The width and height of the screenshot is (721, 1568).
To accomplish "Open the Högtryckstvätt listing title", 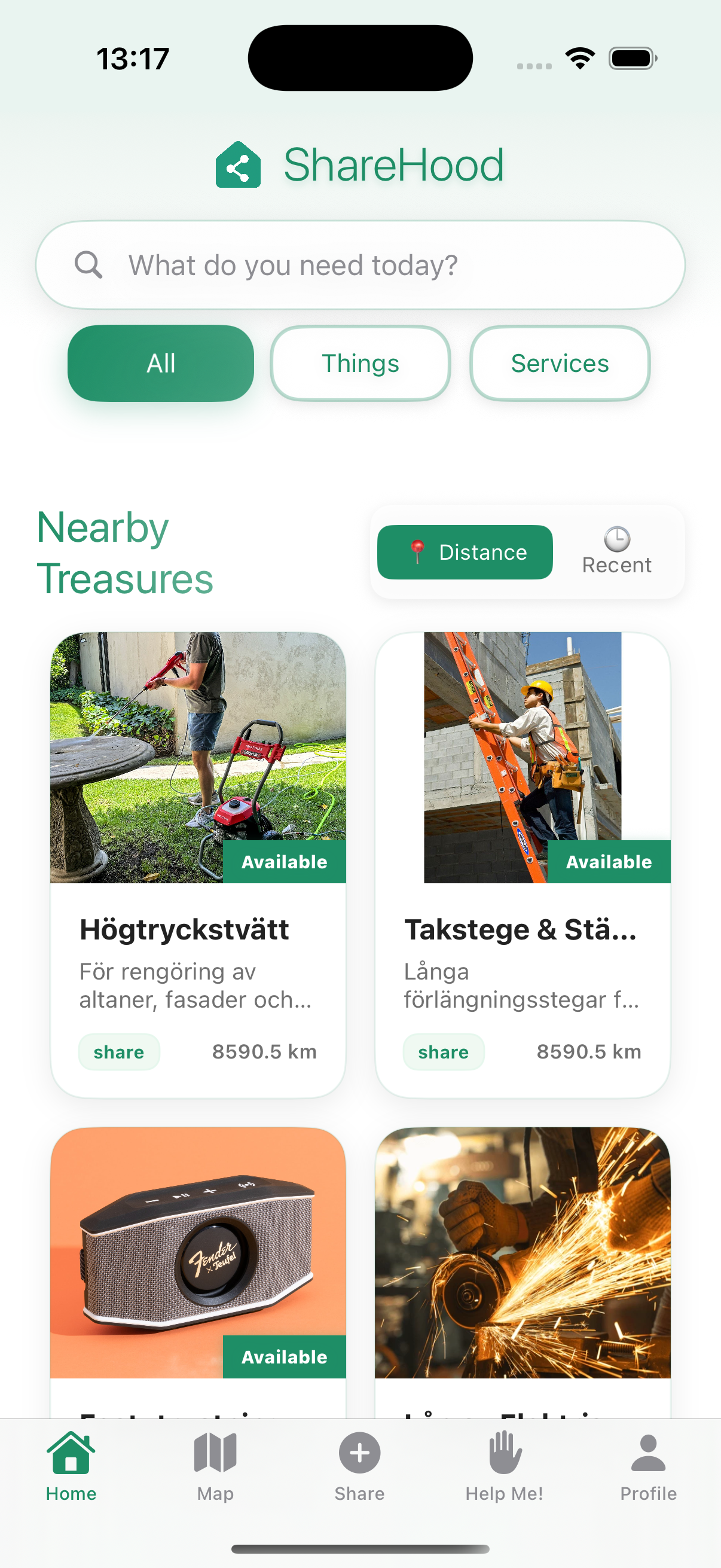I will [x=185, y=929].
